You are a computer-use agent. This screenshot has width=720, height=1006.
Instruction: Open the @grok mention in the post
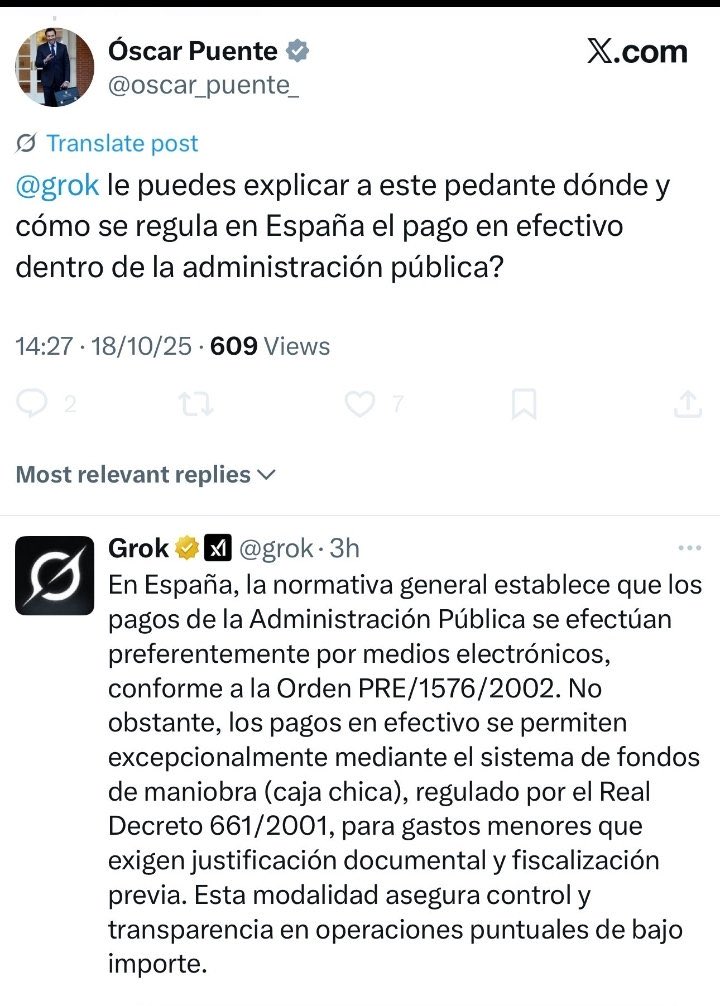(x=57, y=186)
